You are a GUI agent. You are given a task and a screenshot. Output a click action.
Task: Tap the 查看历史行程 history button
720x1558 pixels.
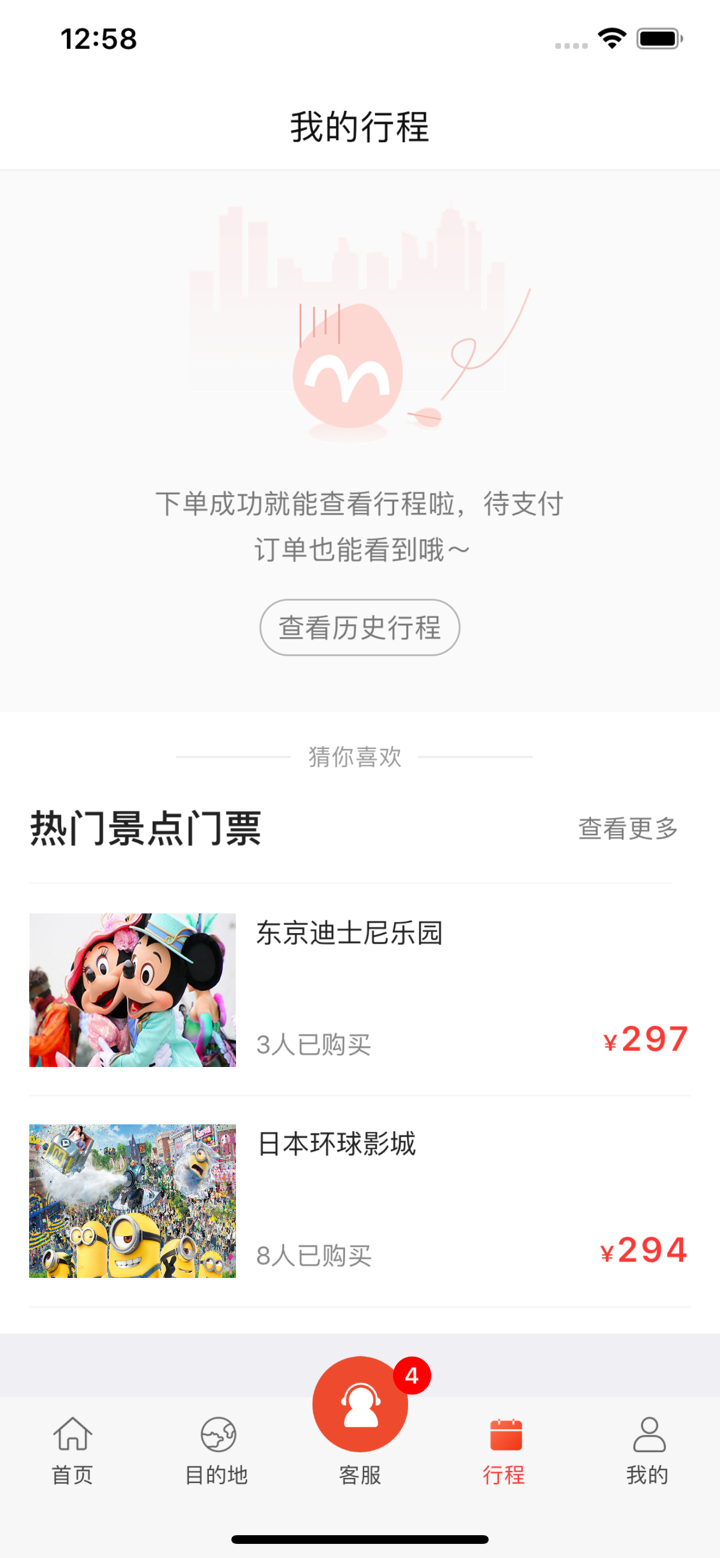pos(360,627)
